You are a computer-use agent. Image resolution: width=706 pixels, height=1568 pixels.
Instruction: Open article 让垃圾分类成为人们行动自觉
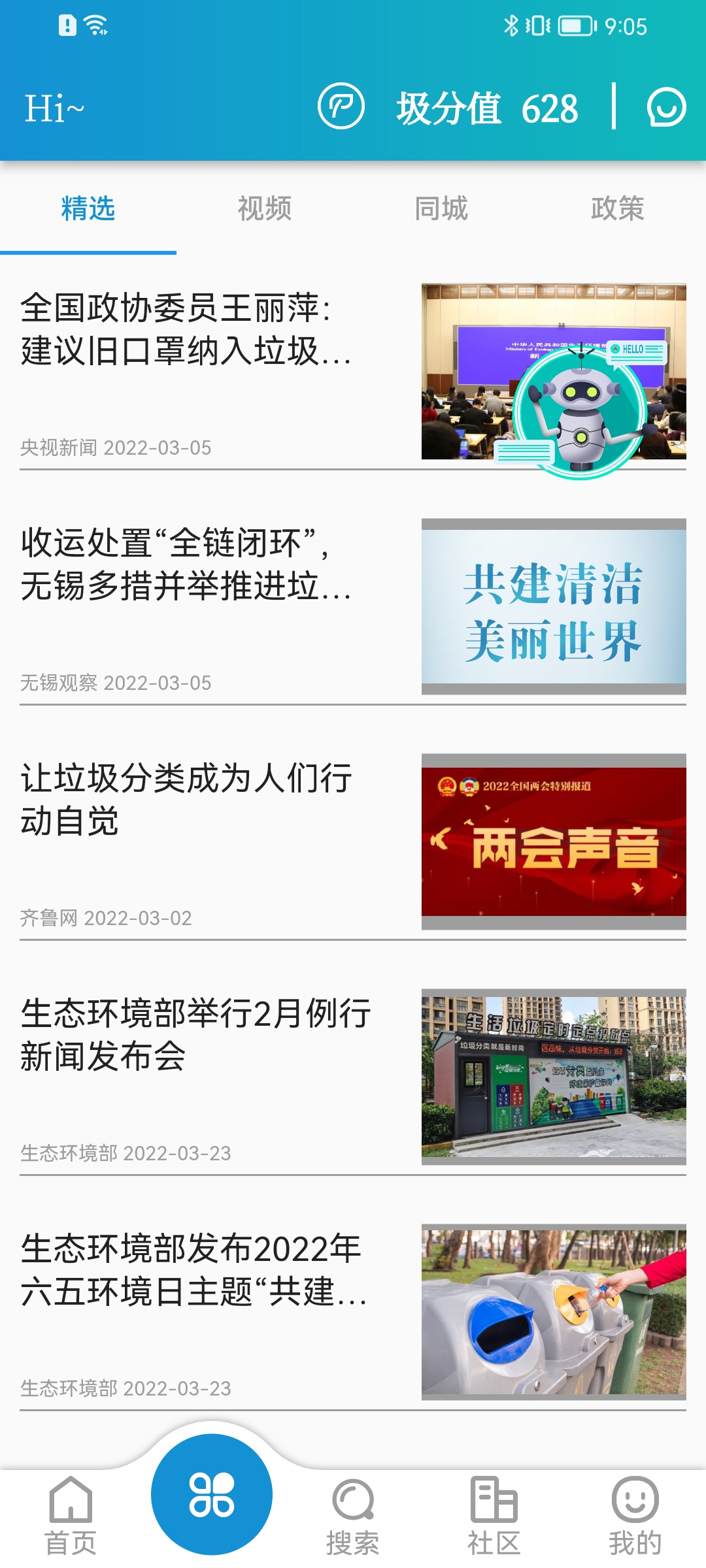point(186,800)
